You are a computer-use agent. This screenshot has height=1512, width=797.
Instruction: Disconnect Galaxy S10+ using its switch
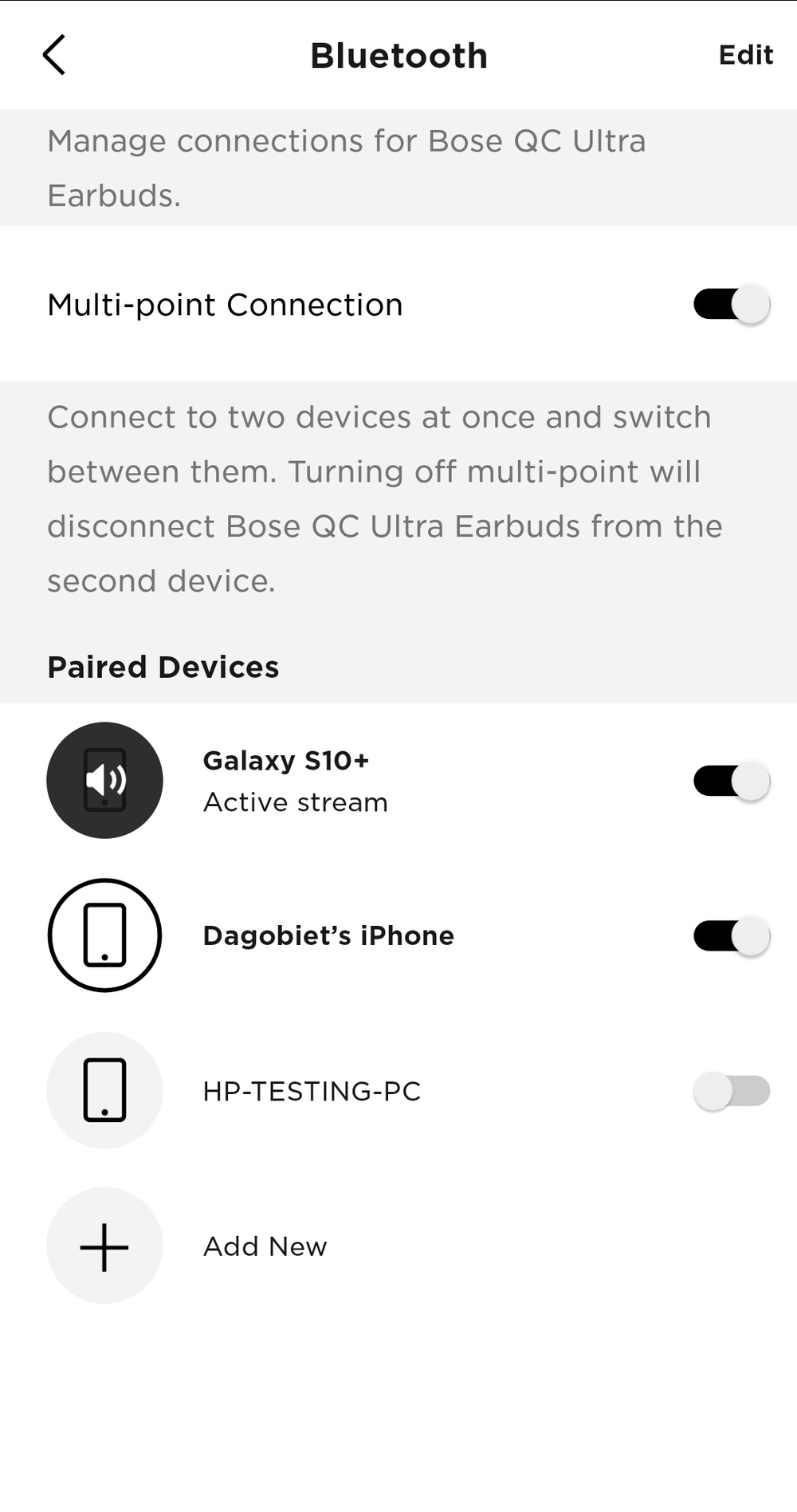(732, 781)
